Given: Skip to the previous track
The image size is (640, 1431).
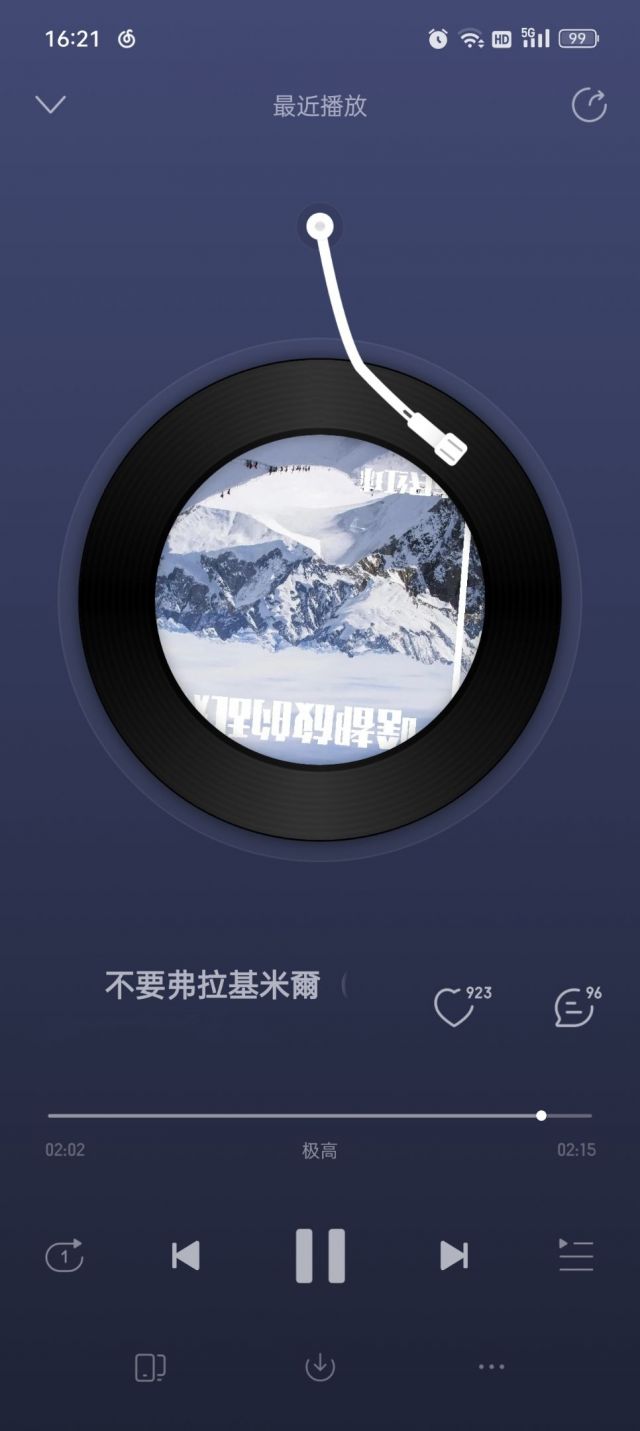Looking at the screenshot, I should (186, 1256).
